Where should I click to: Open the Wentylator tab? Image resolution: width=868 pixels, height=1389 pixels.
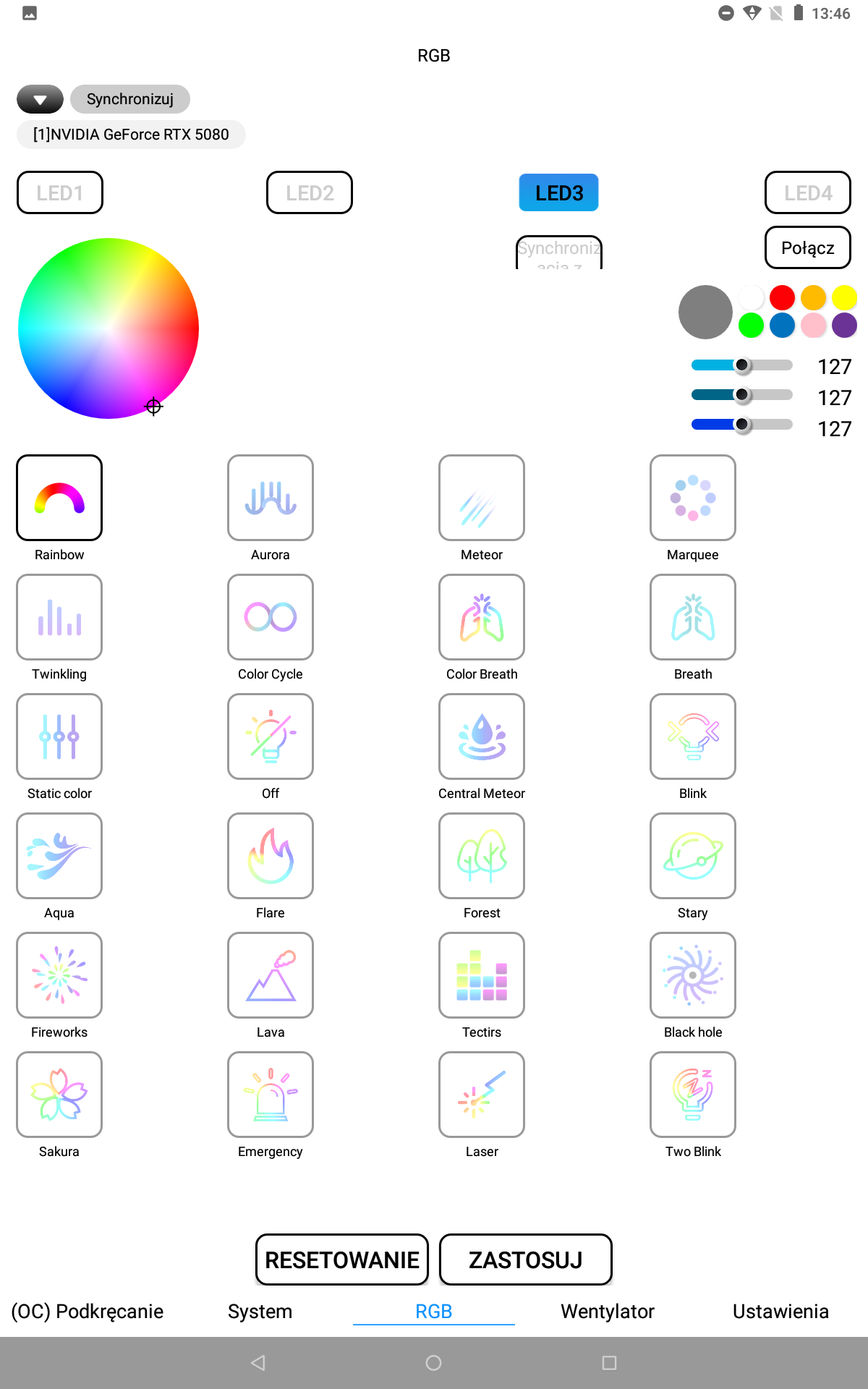tap(608, 1311)
